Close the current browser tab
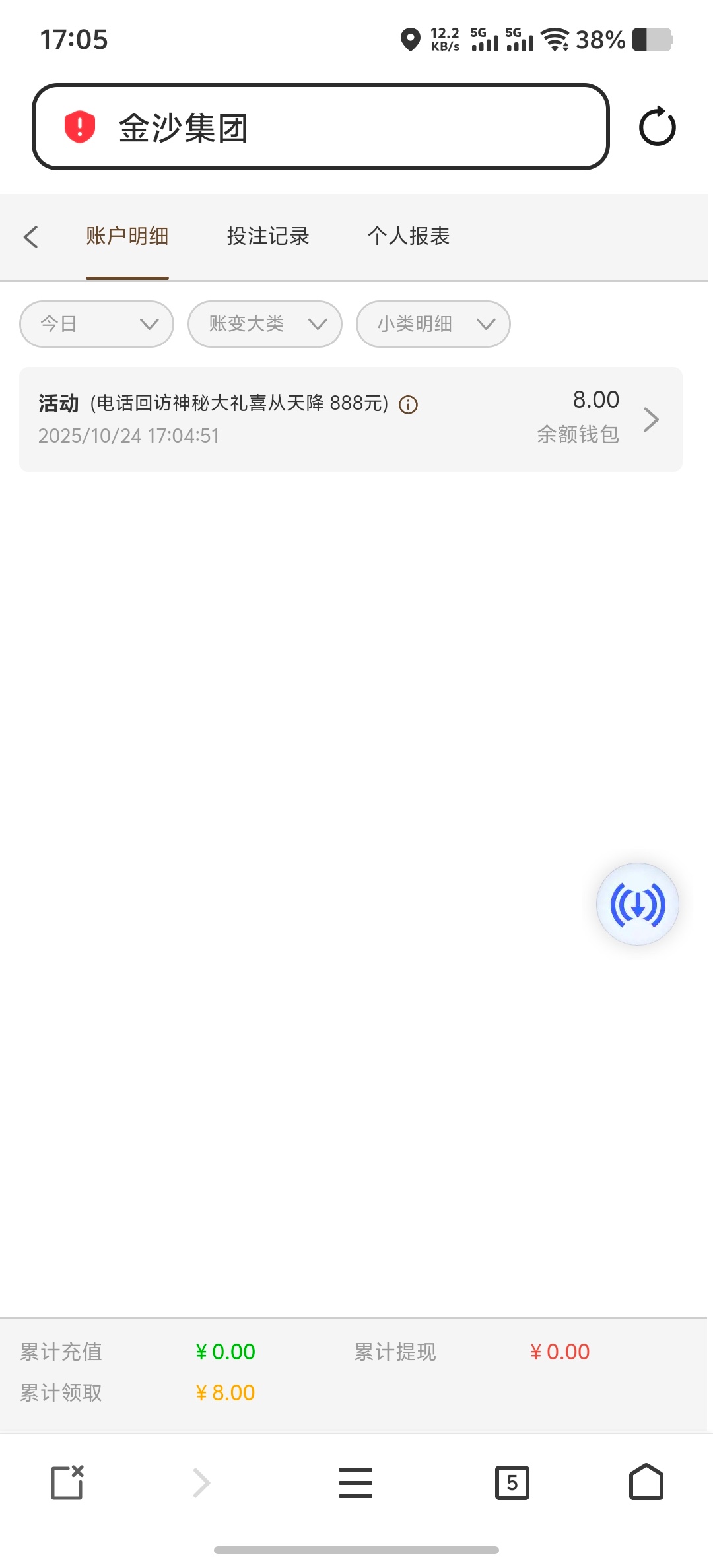 pos(67,1483)
